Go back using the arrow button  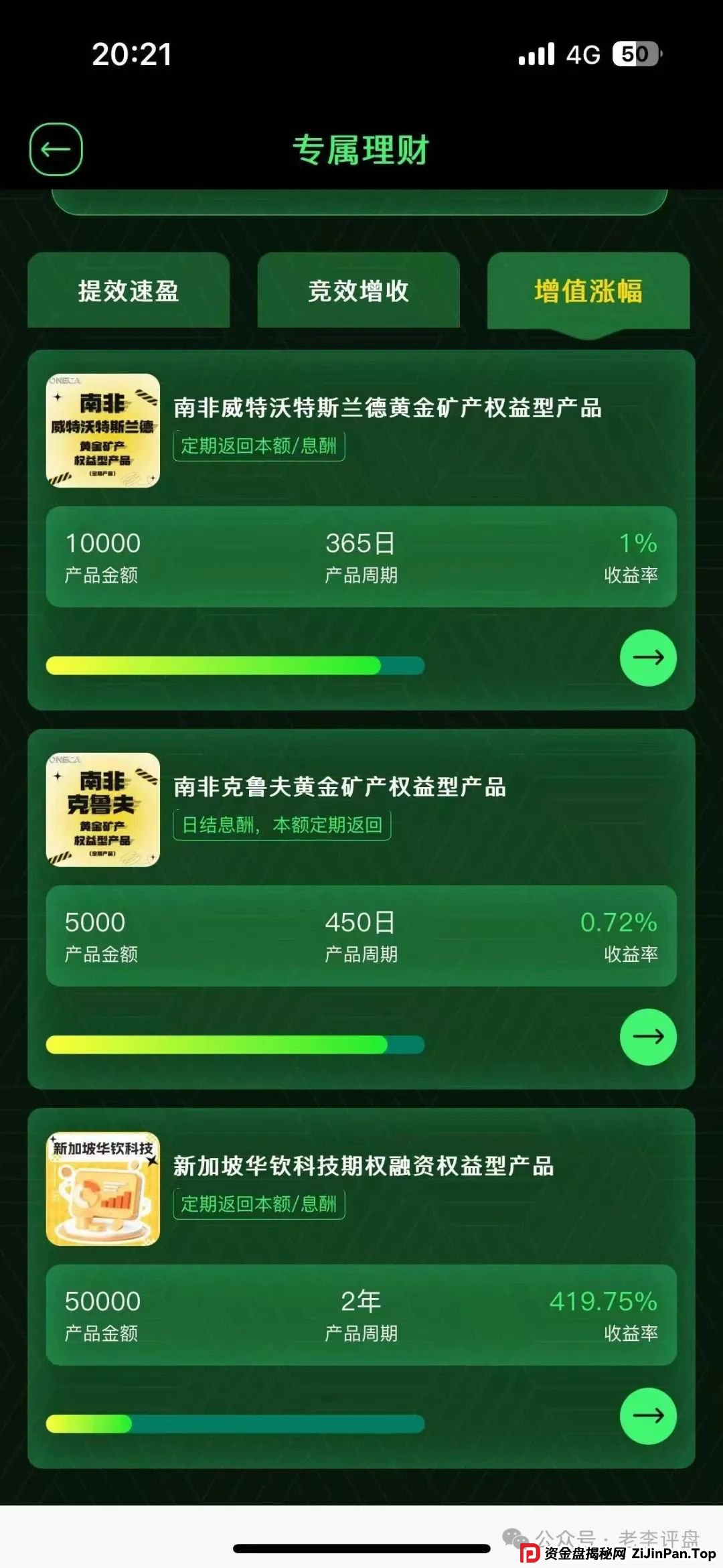point(56,149)
